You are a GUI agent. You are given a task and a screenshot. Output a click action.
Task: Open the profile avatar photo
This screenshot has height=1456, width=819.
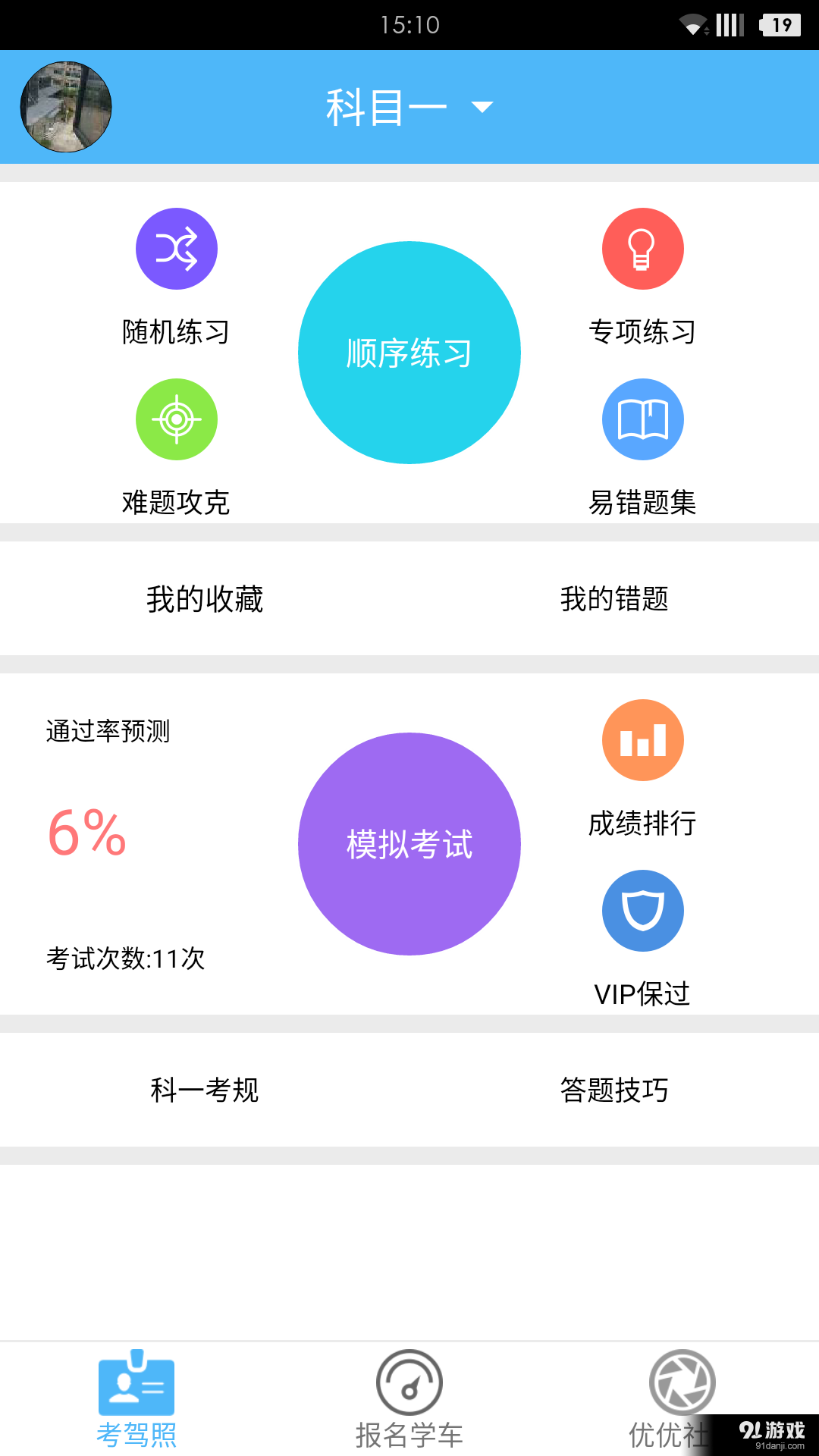click(66, 106)
